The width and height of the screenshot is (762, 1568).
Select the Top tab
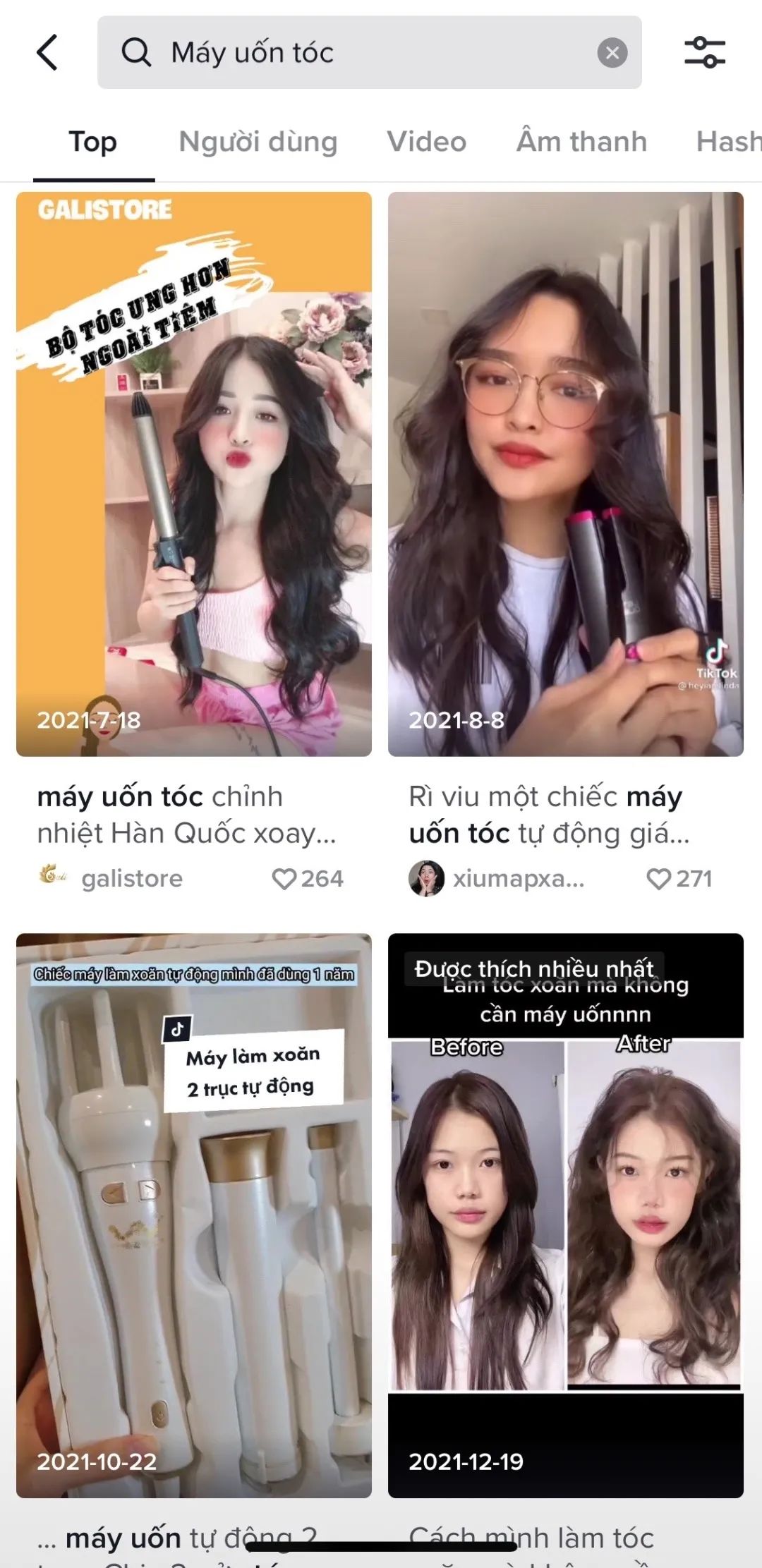pyautogui.click(x=92, y=142)
